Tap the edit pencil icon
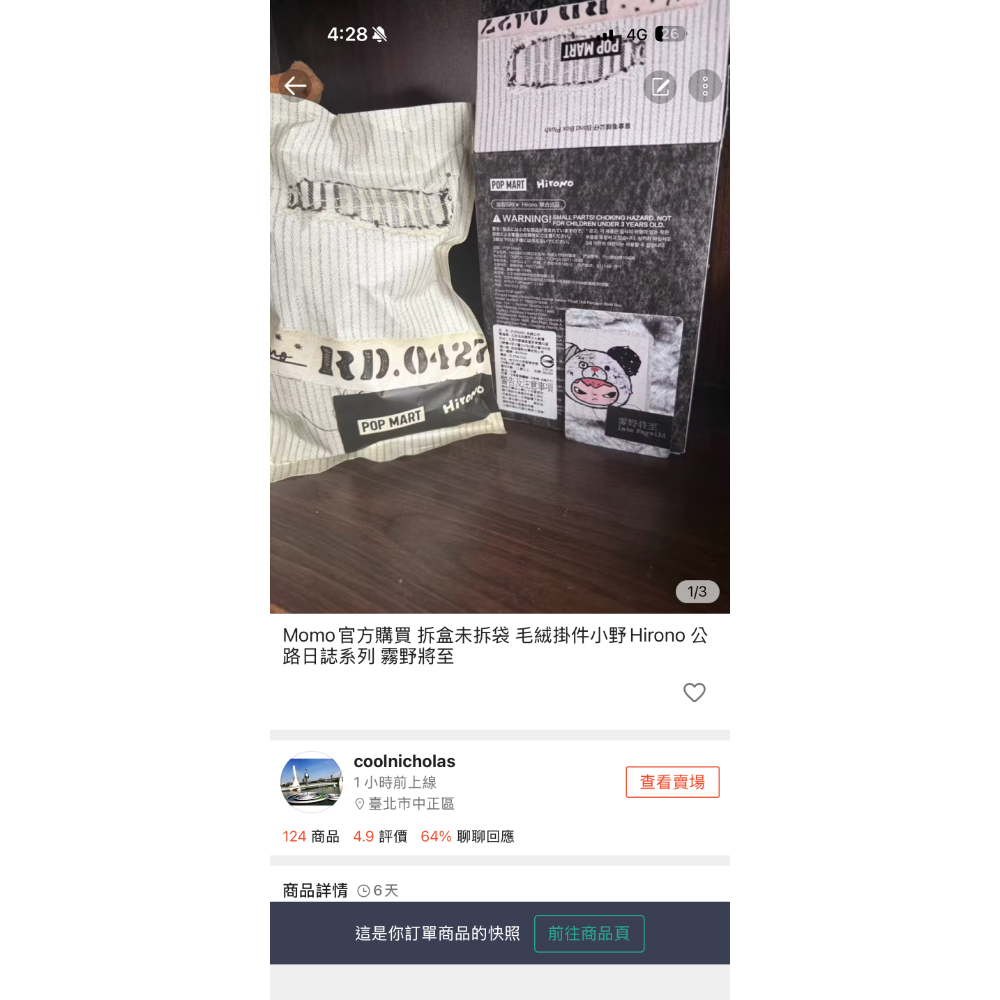The width and height of the screenshot is (1000, 1000). pos(660,86)
